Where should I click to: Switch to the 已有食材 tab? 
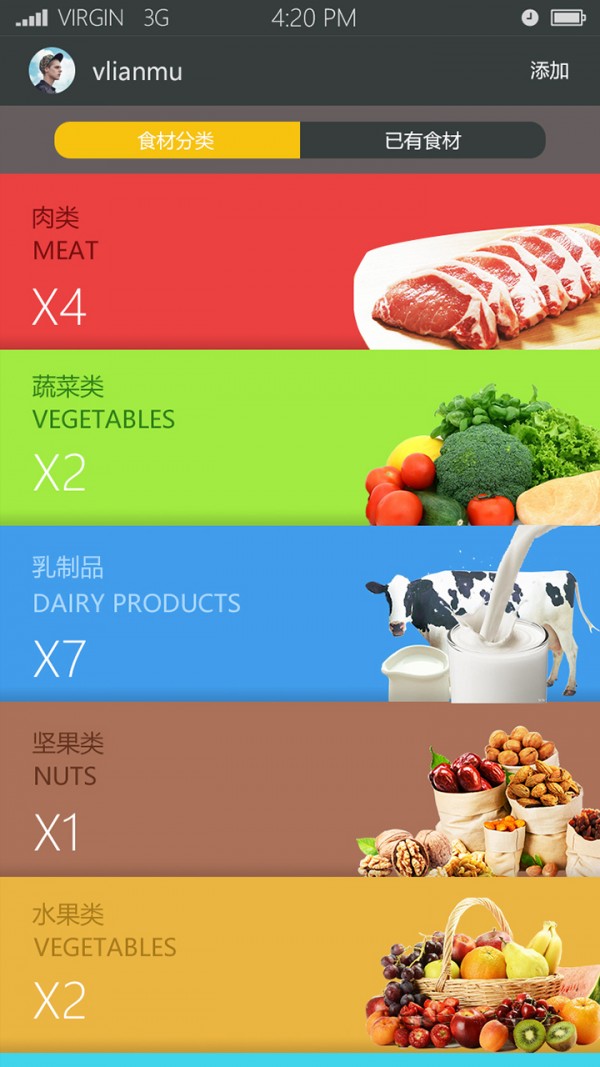(x=422, y=141)
